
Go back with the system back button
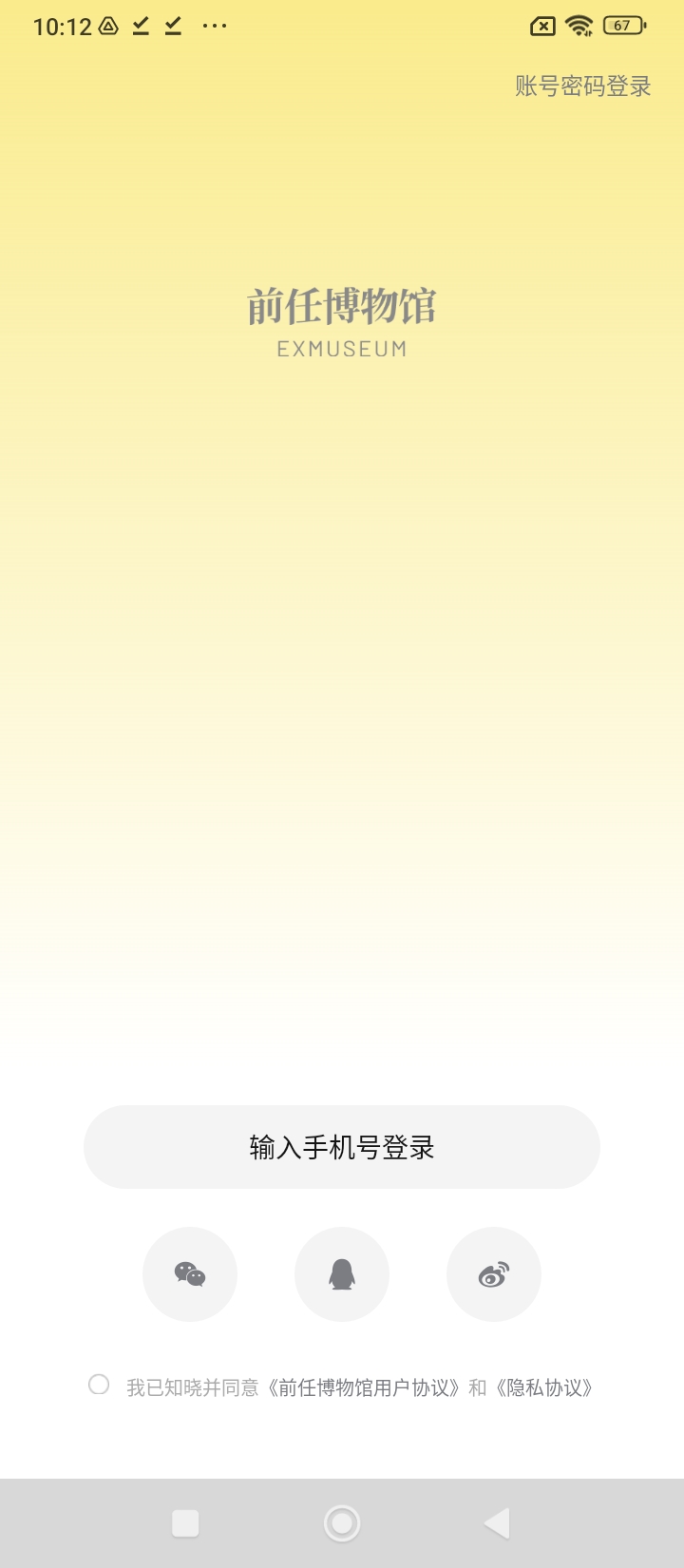coord(497,1523)
